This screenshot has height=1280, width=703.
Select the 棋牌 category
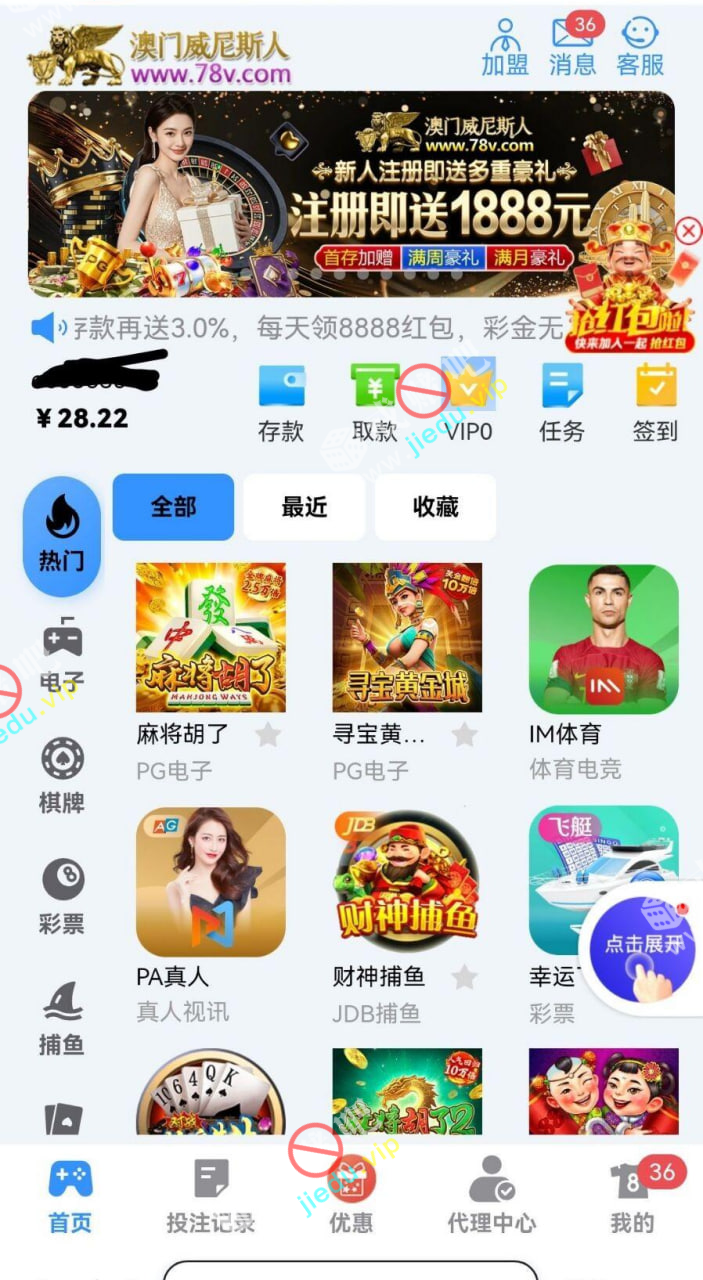(62, 775)
